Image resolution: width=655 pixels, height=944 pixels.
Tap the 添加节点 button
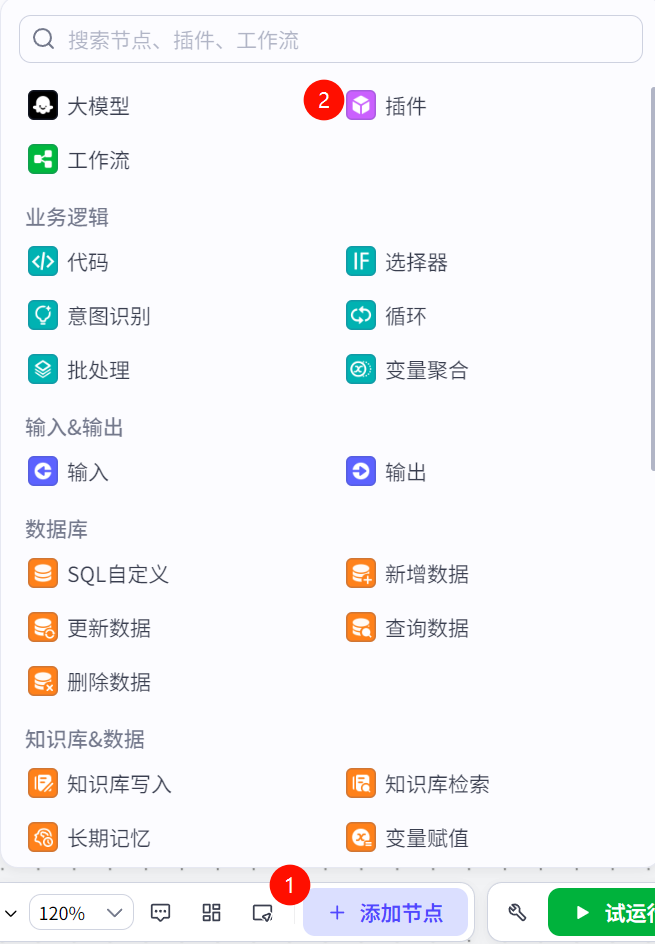tap(385, 912)
